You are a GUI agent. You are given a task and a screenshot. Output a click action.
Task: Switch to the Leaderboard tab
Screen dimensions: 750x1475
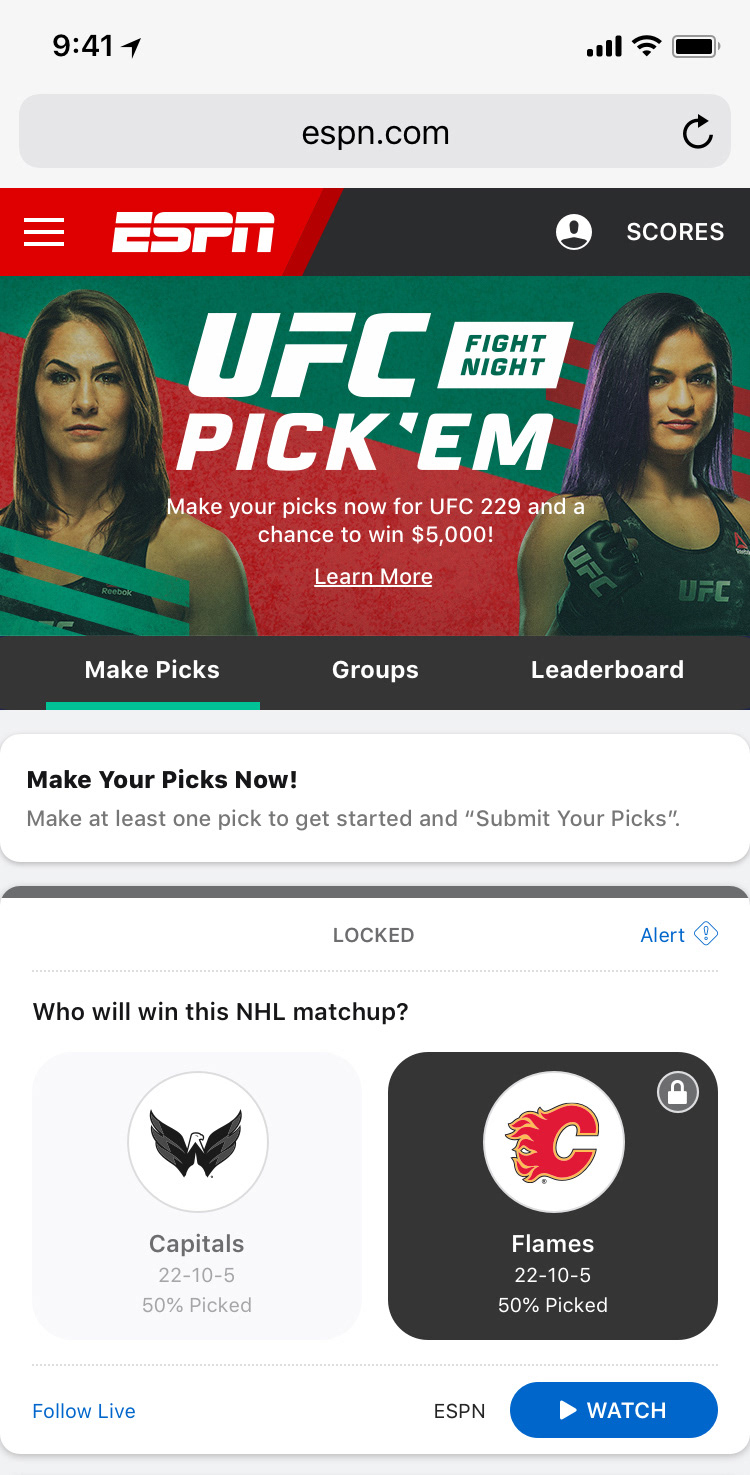coord(607,670)
